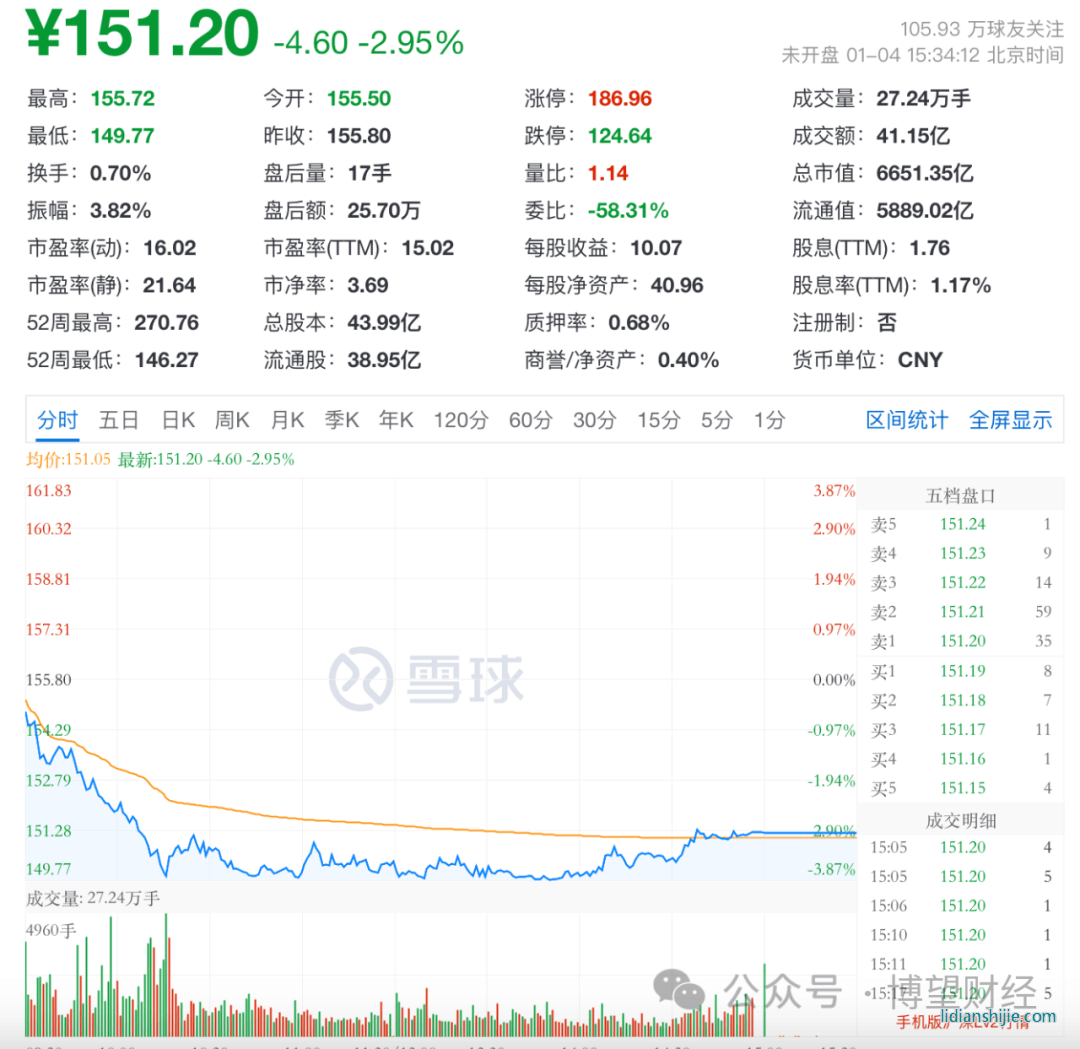Switch to the 周K view
1080x1049 pixels.
click(x=232, y=420)
